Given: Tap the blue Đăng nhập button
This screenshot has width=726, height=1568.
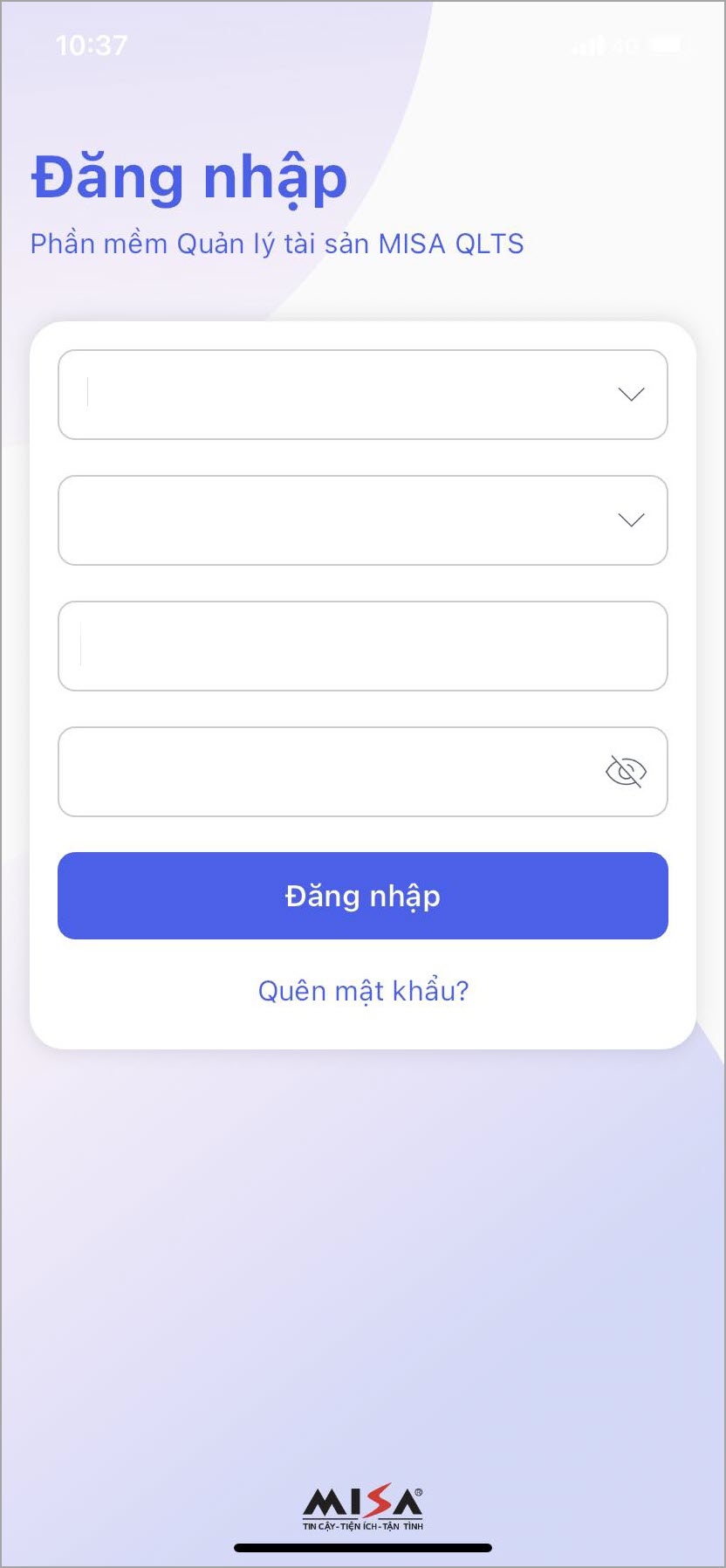Looking at the screenshot, I should (x=362, y=896).
